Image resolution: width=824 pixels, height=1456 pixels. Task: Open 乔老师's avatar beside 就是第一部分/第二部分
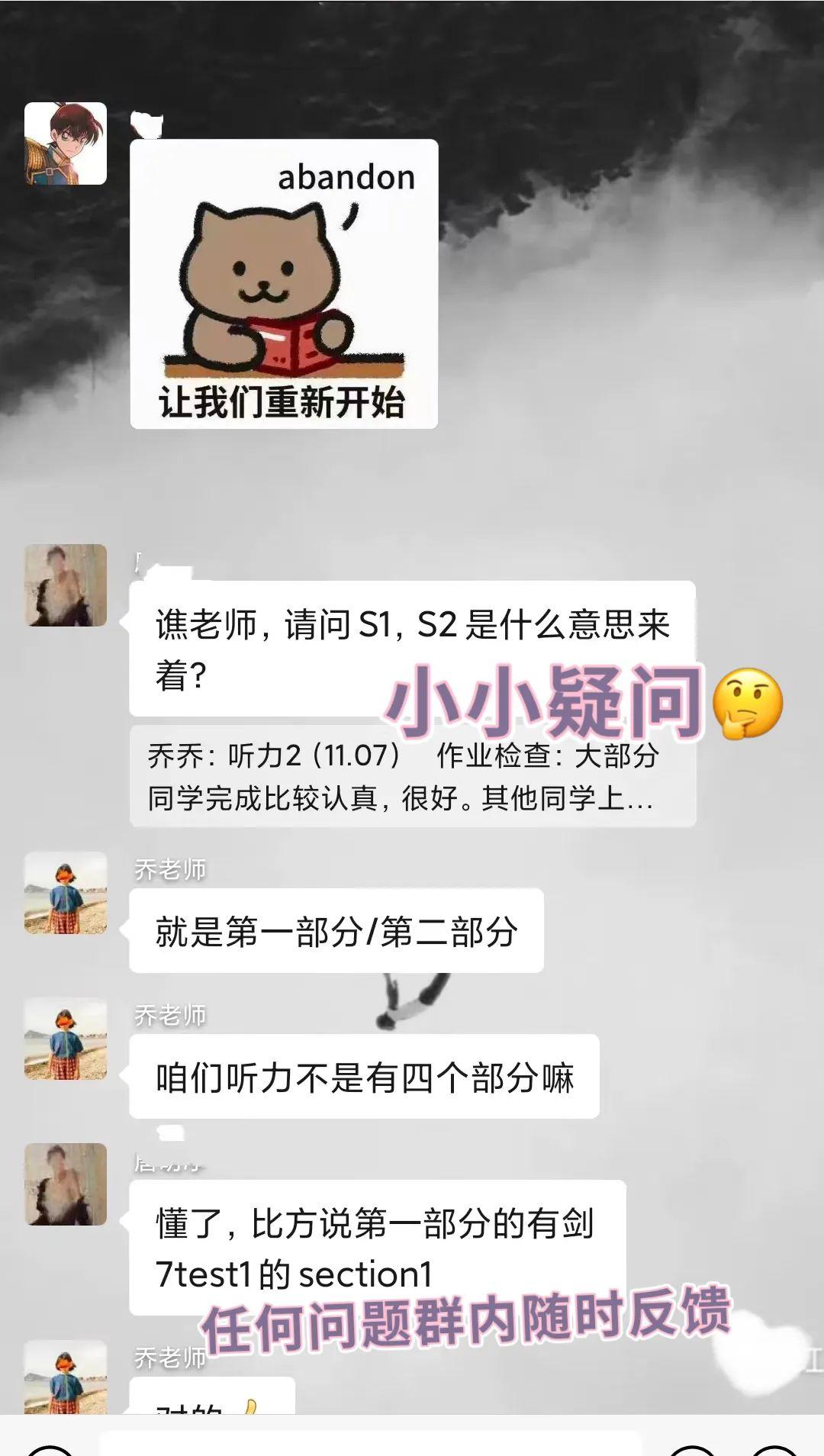click(x=66, y=893)
